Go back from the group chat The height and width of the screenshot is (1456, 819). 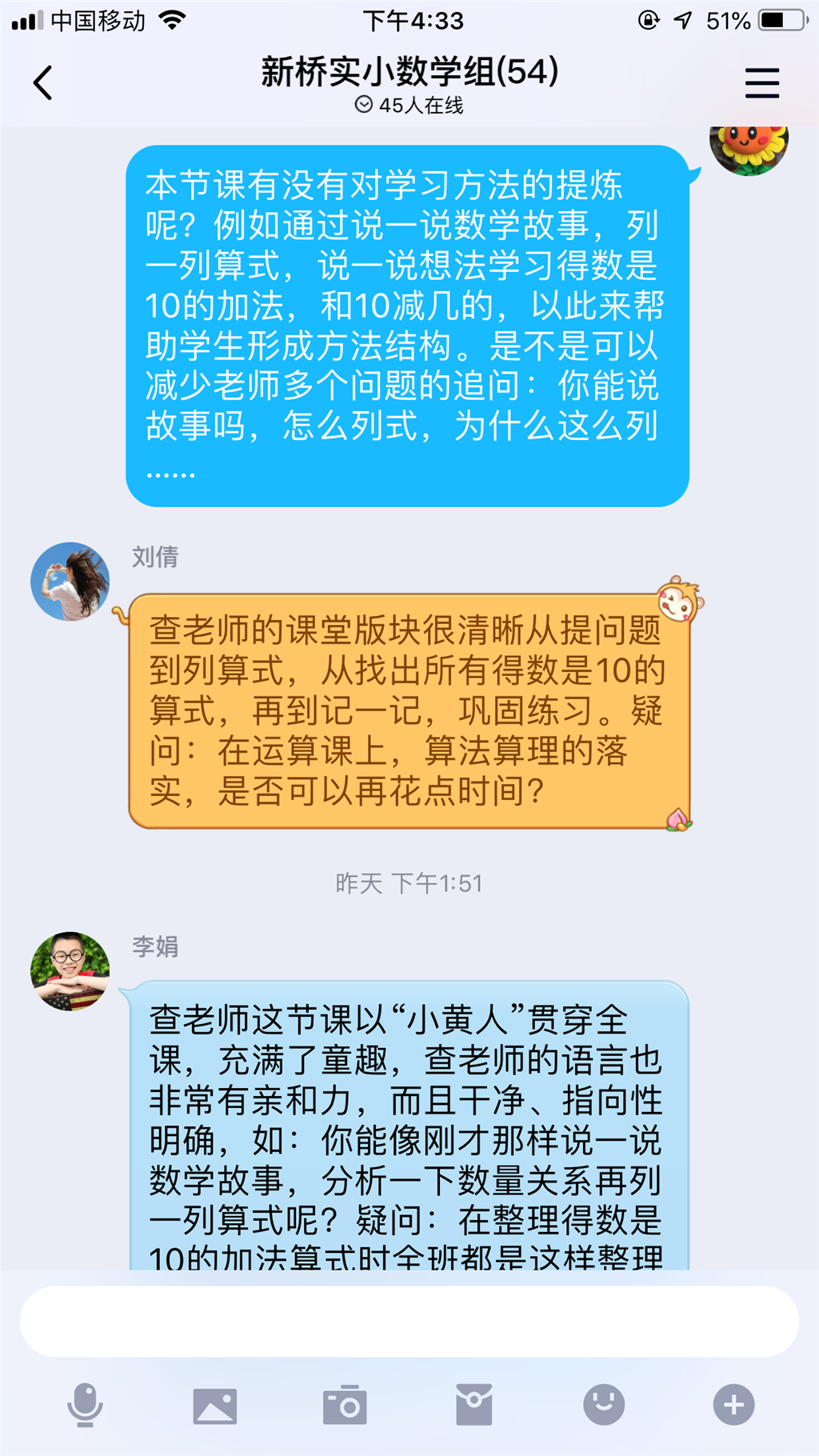pos(43,82)
